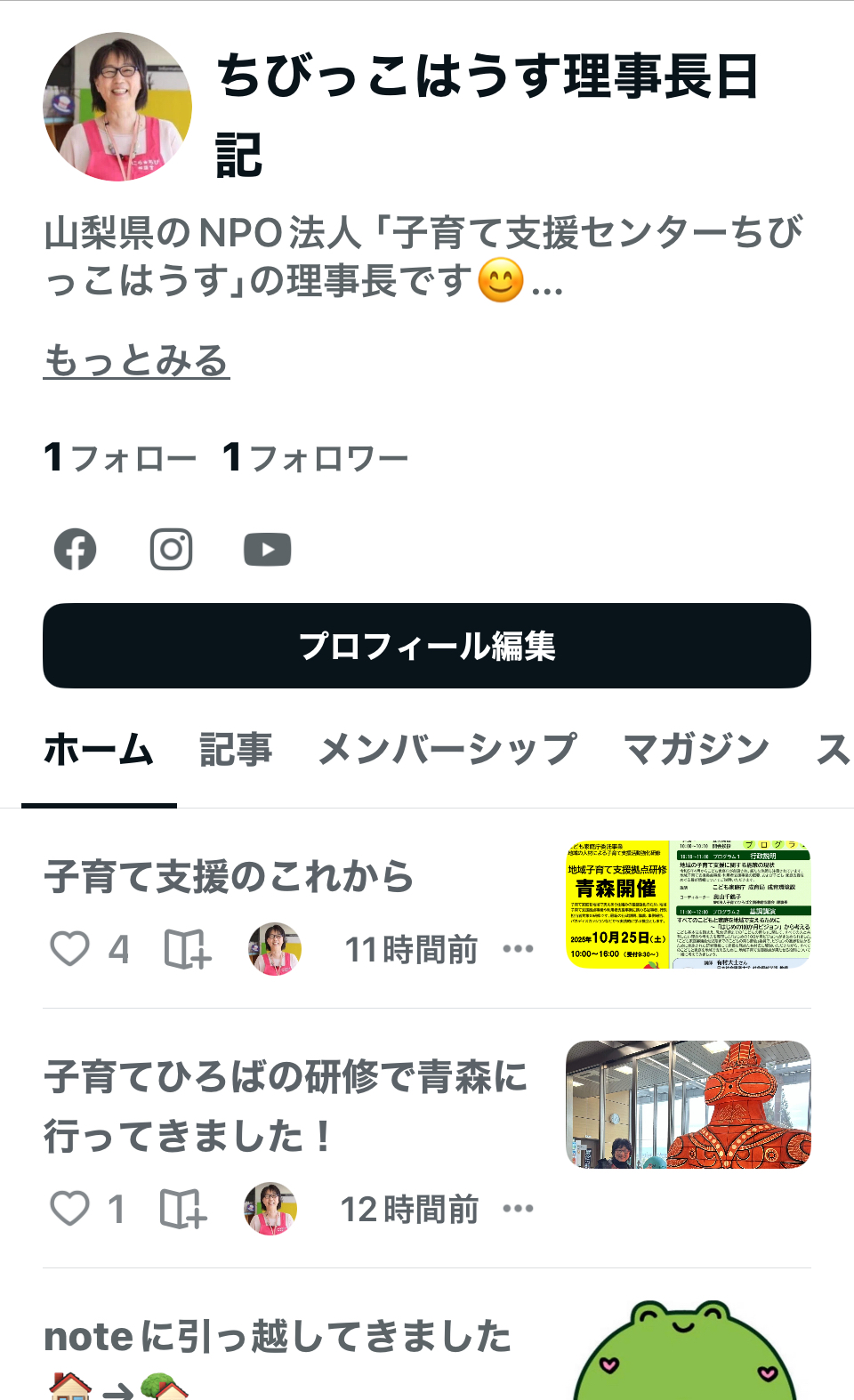854x1400 pixels.
Task: Tap the プロフィール編集 button
Action: pos(427,646)
